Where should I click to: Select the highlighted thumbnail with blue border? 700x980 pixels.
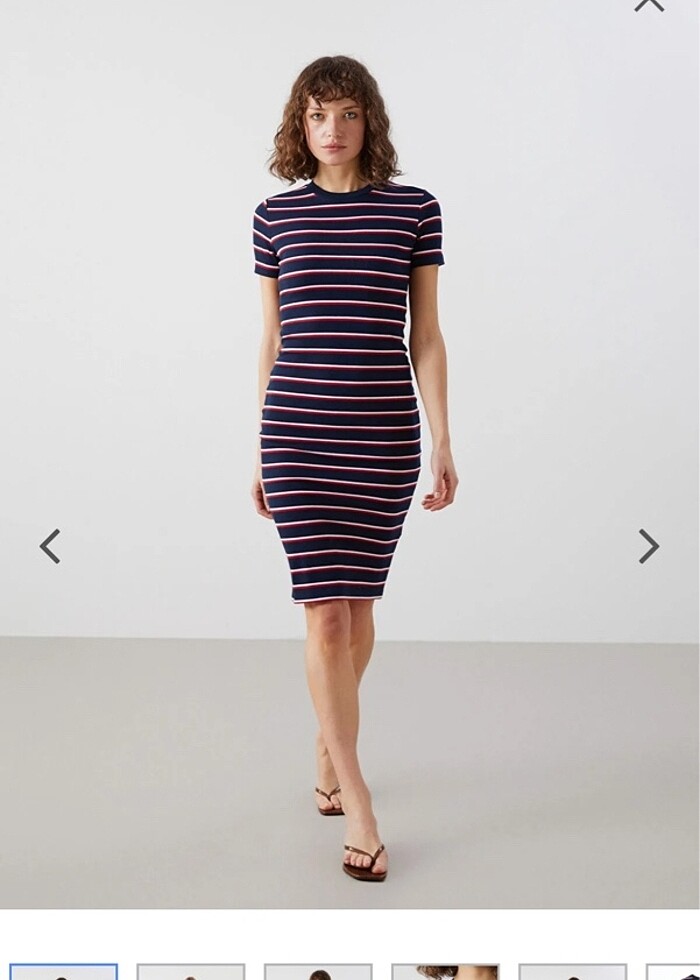point(63,971)
